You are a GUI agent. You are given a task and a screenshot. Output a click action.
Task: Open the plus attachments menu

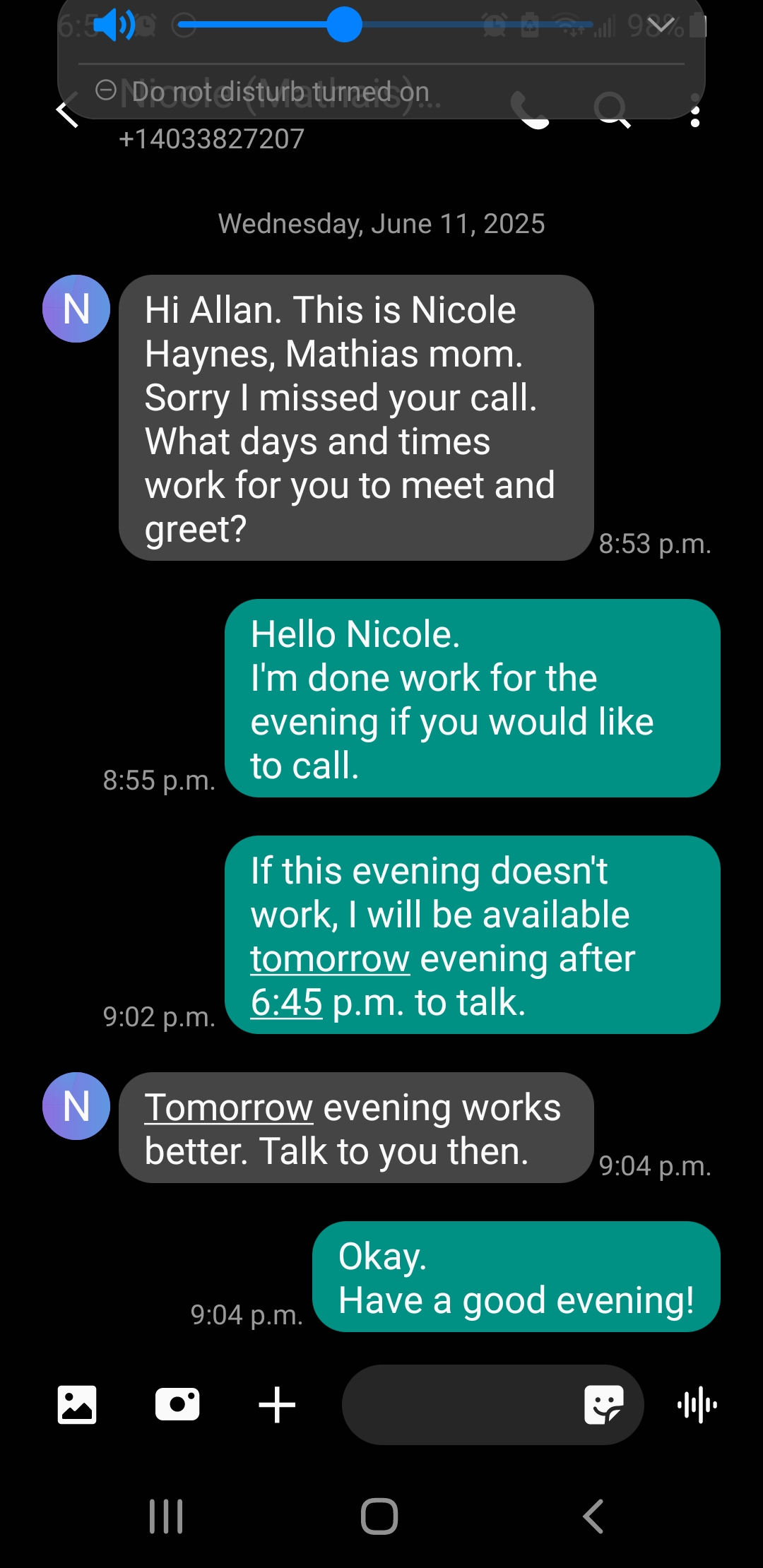[x=277, y=1404]
